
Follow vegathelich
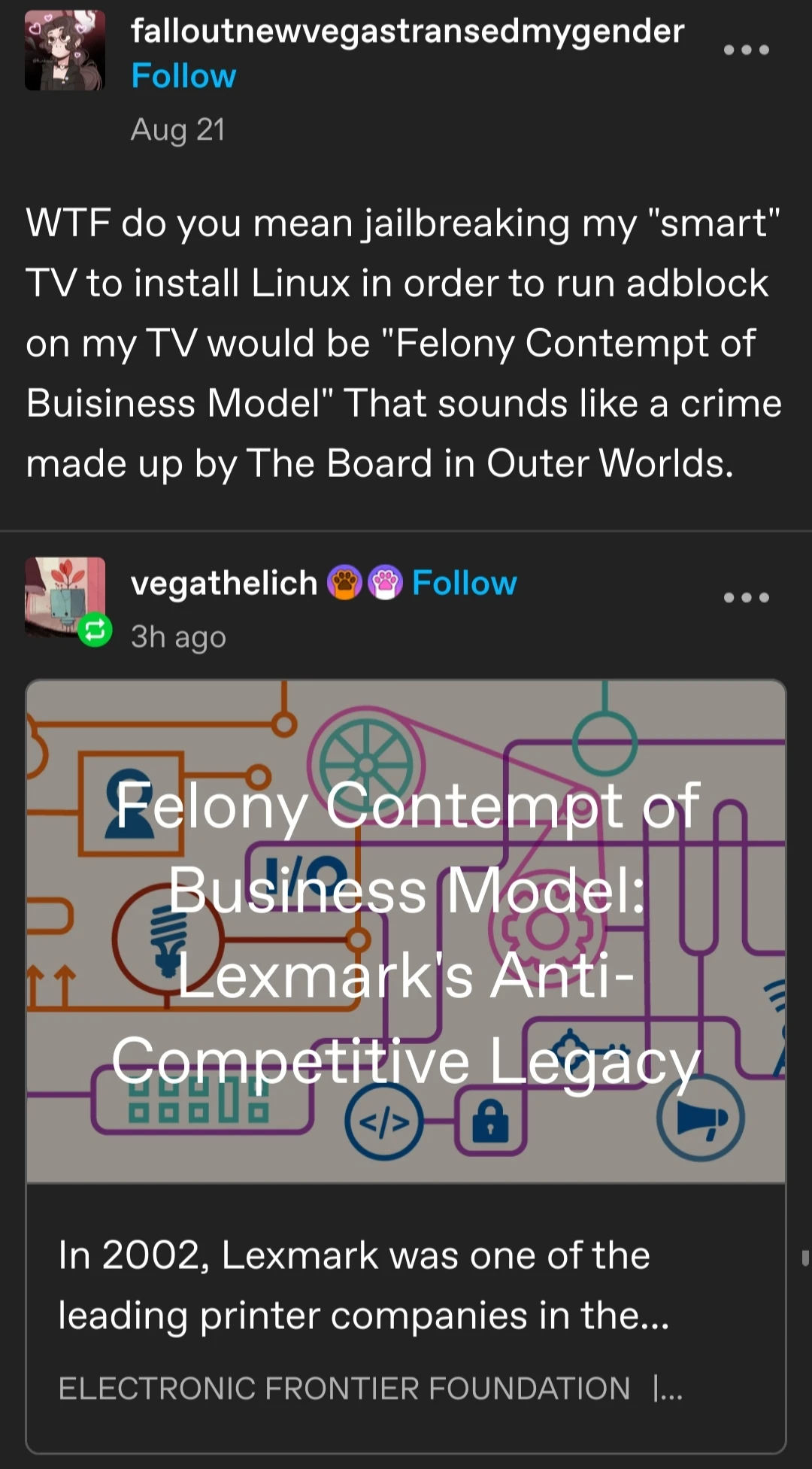(464, 584)
